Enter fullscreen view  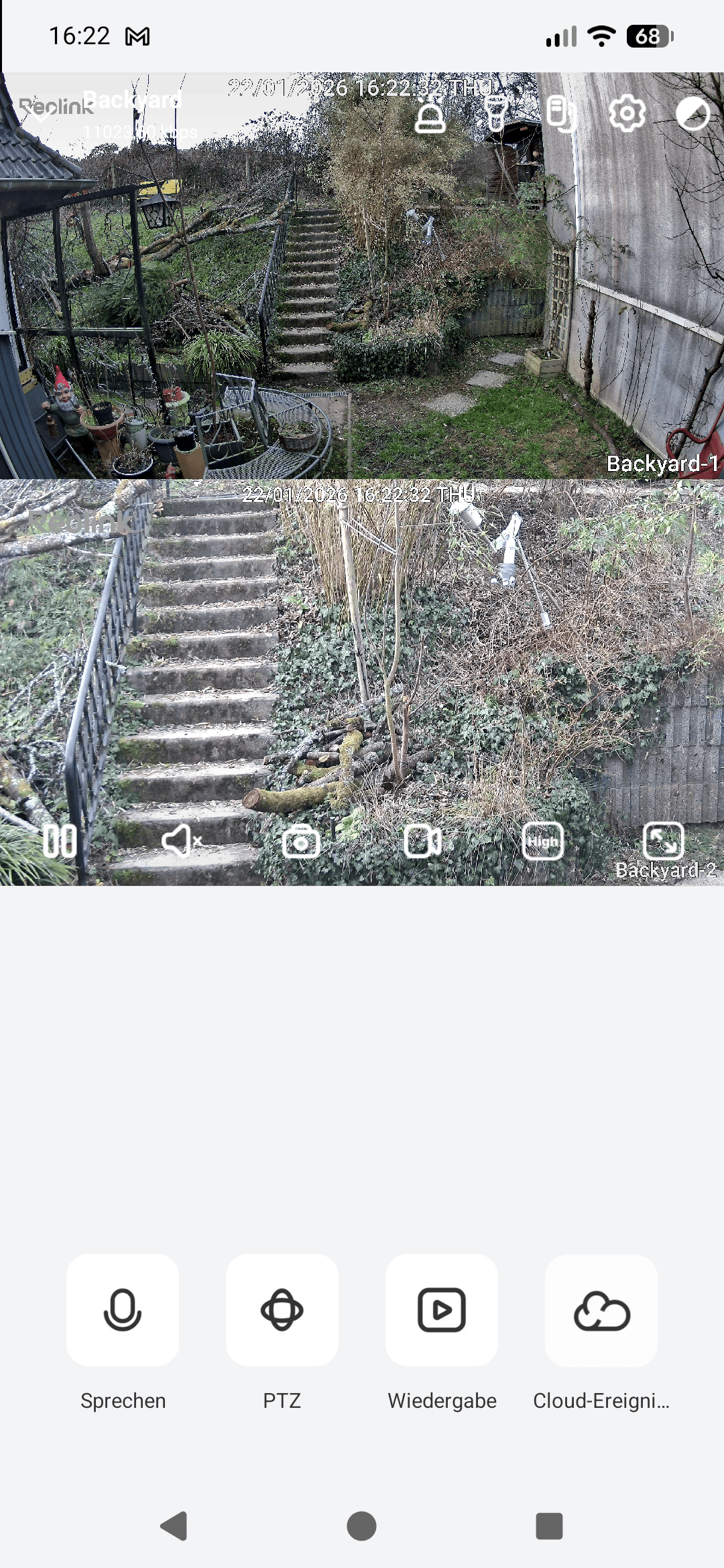663,841
